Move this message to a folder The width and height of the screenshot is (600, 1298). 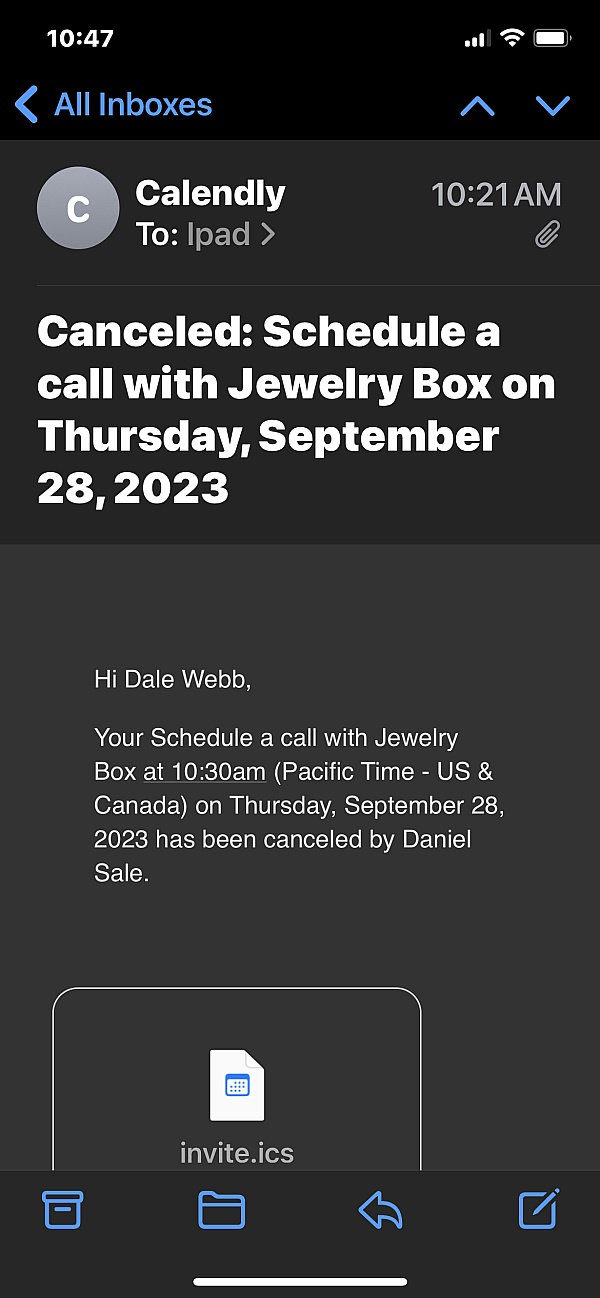tap(221, 1210)
